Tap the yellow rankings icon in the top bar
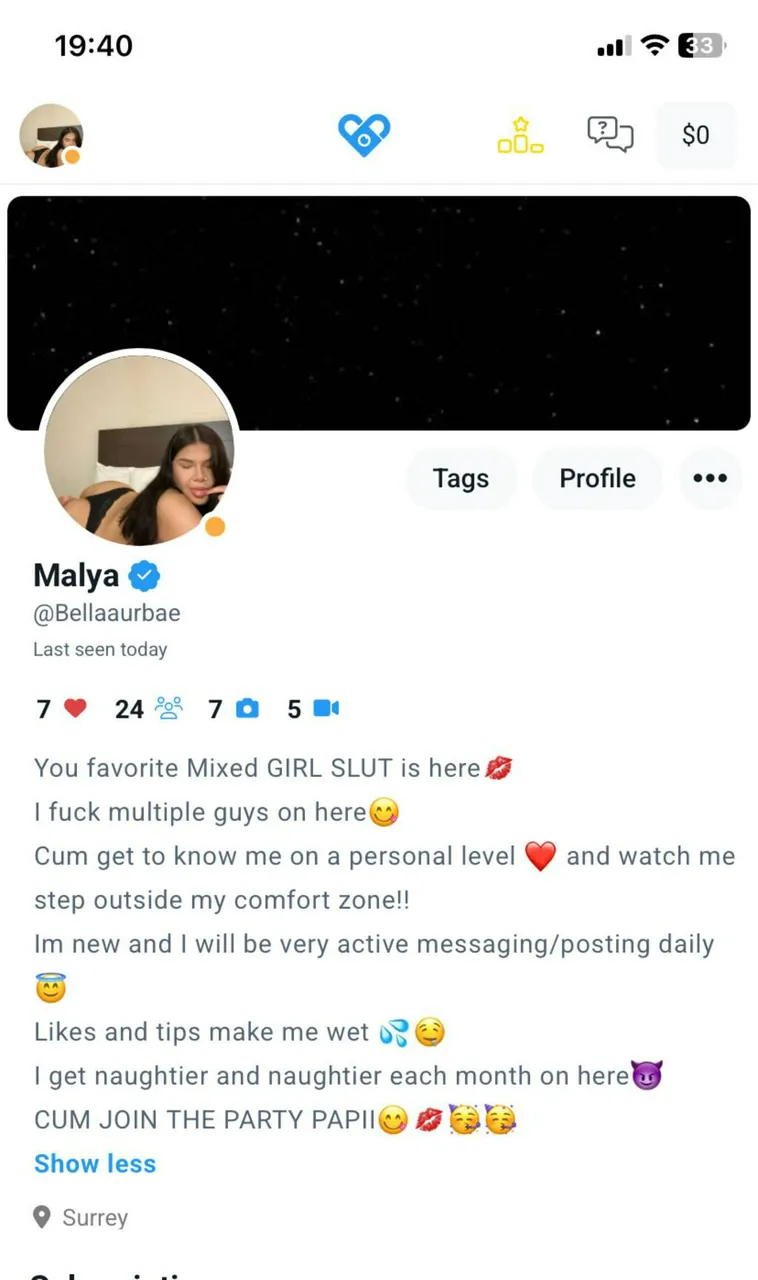 (x=520, y=135)
